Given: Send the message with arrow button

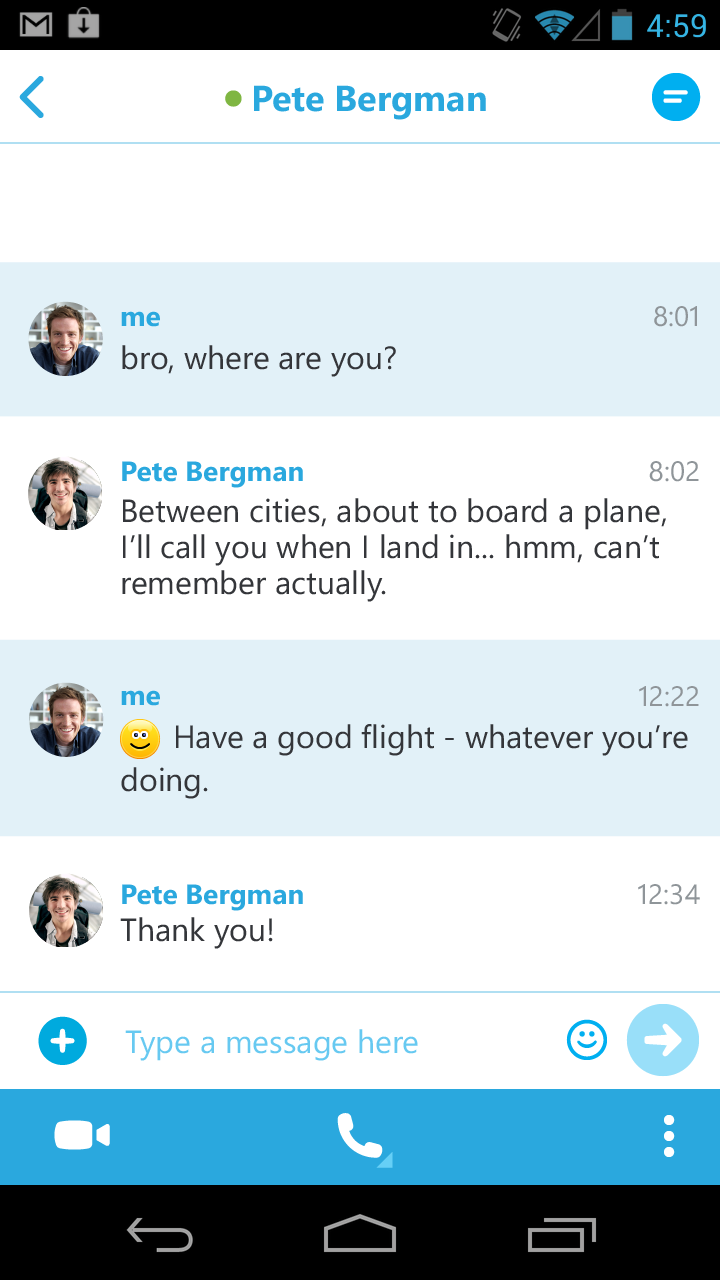Looking at the screenshot, I should pos(663,1040).
